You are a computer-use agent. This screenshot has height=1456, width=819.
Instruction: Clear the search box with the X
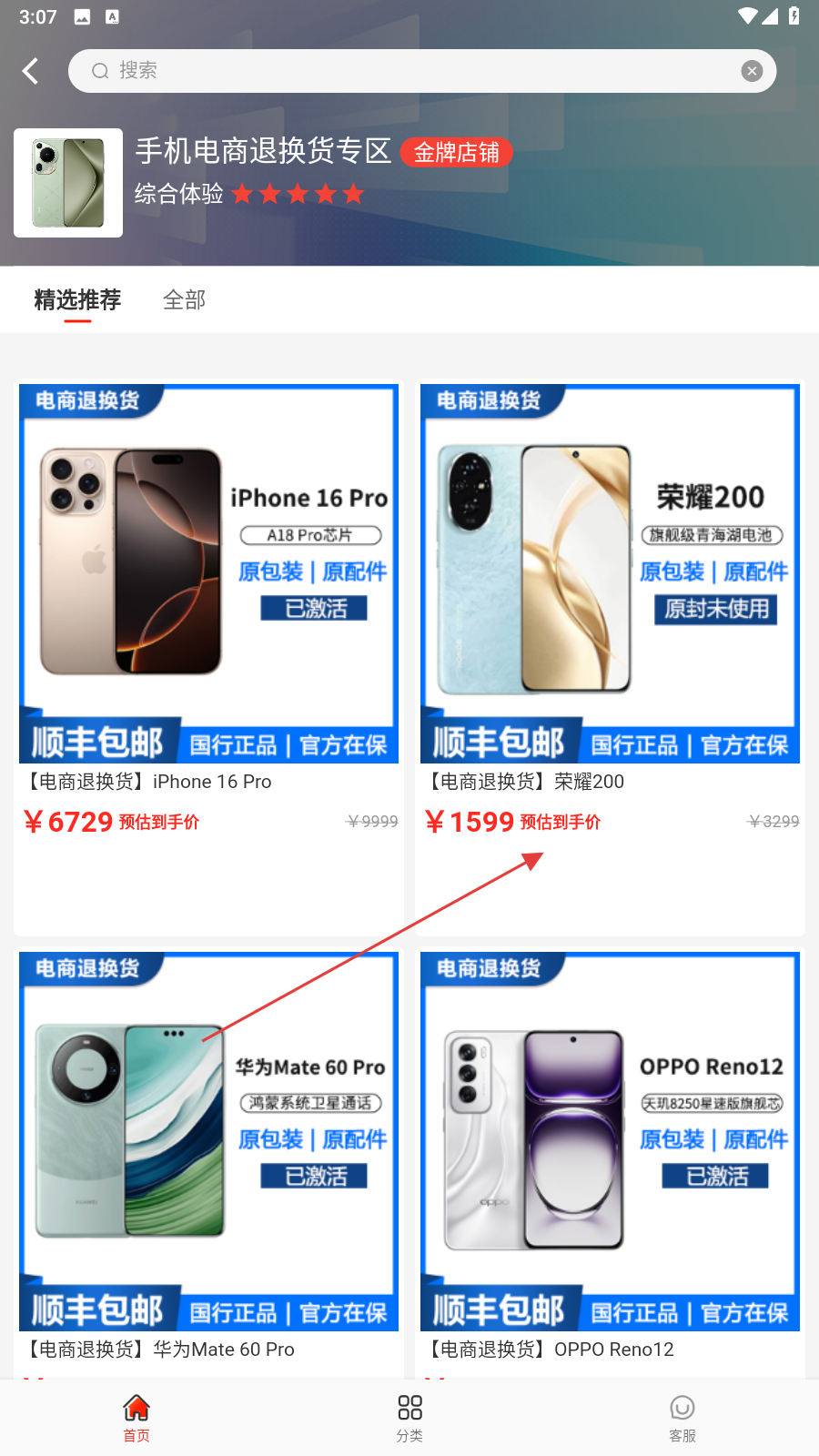click(752, 71)
